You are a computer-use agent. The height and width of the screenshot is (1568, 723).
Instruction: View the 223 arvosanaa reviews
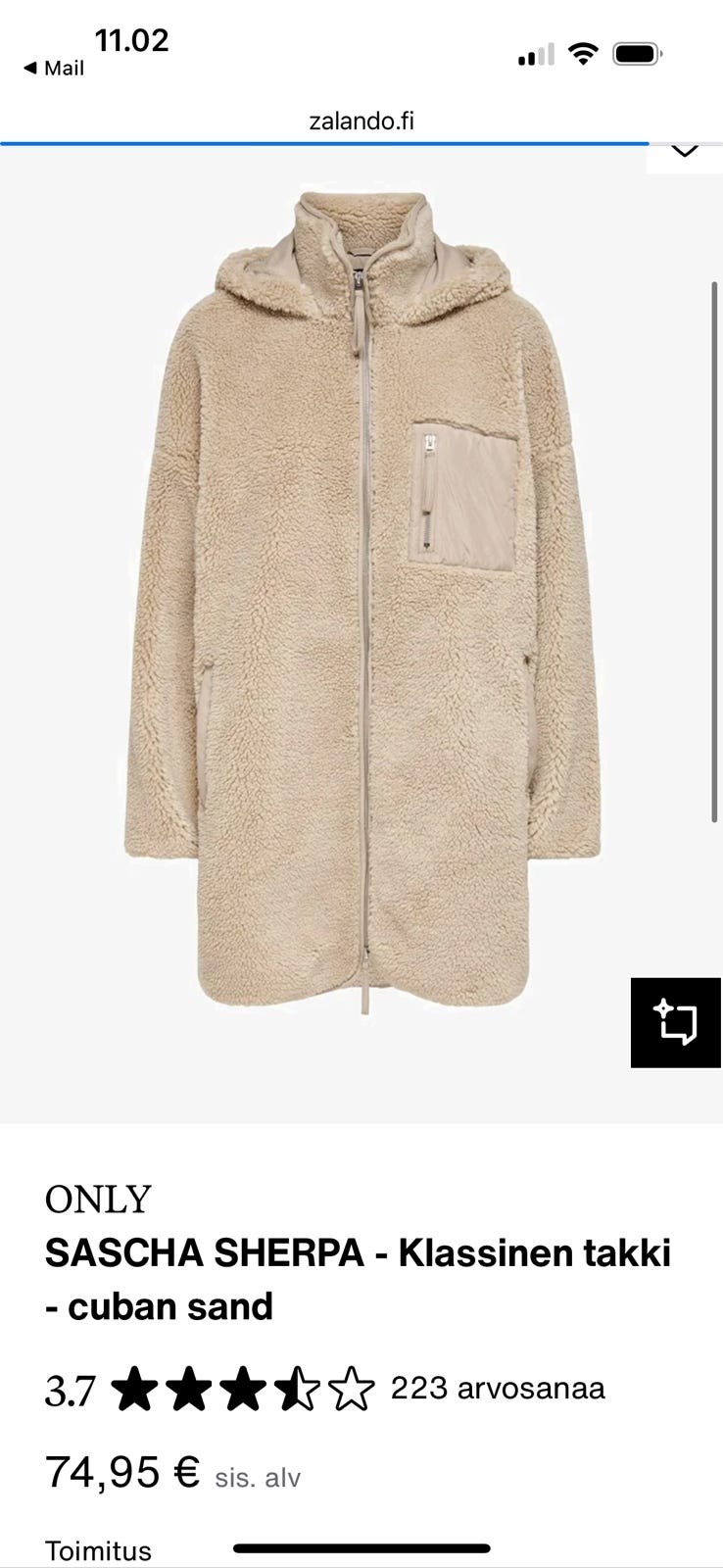pos(498,1388)
